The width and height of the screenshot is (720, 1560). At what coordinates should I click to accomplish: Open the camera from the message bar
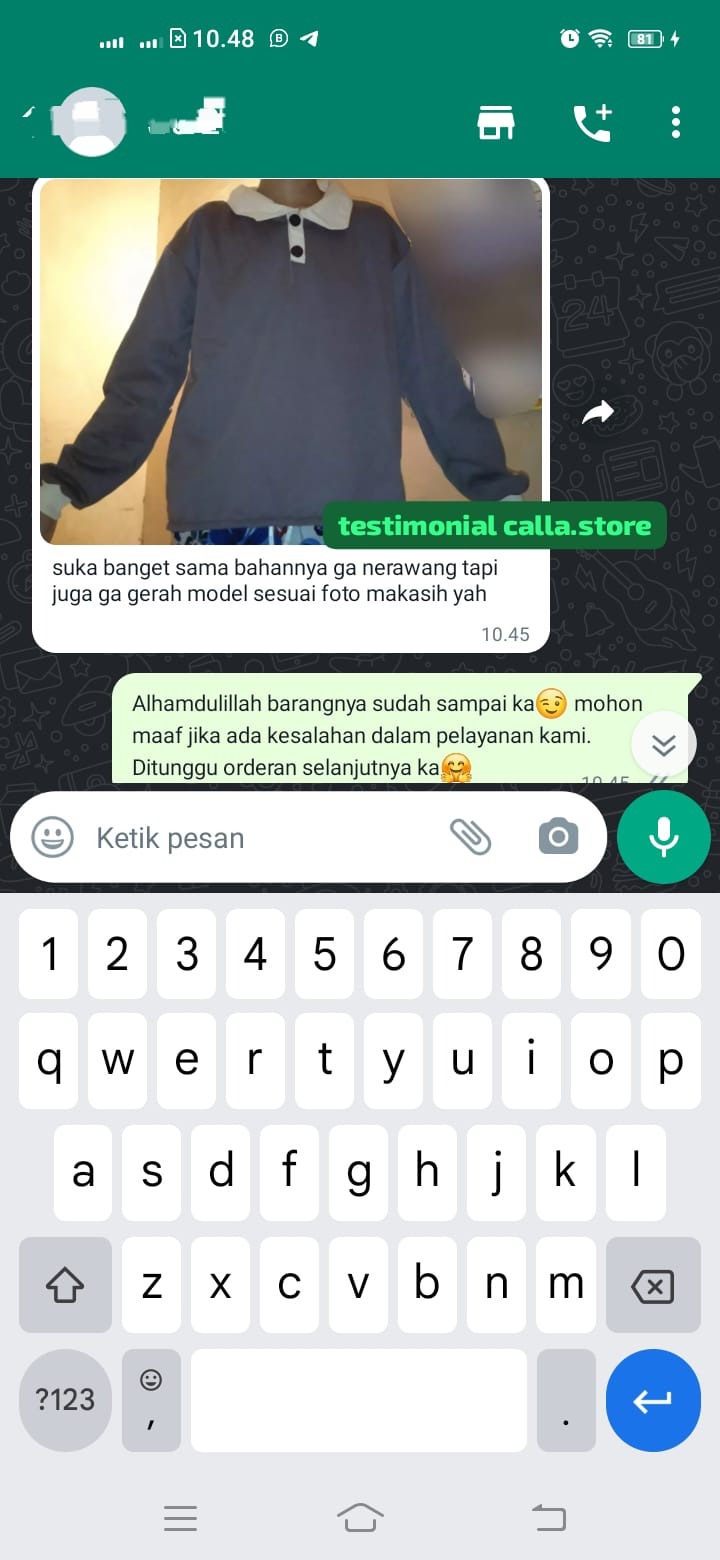pyautogui.click(x=558, y=837)
